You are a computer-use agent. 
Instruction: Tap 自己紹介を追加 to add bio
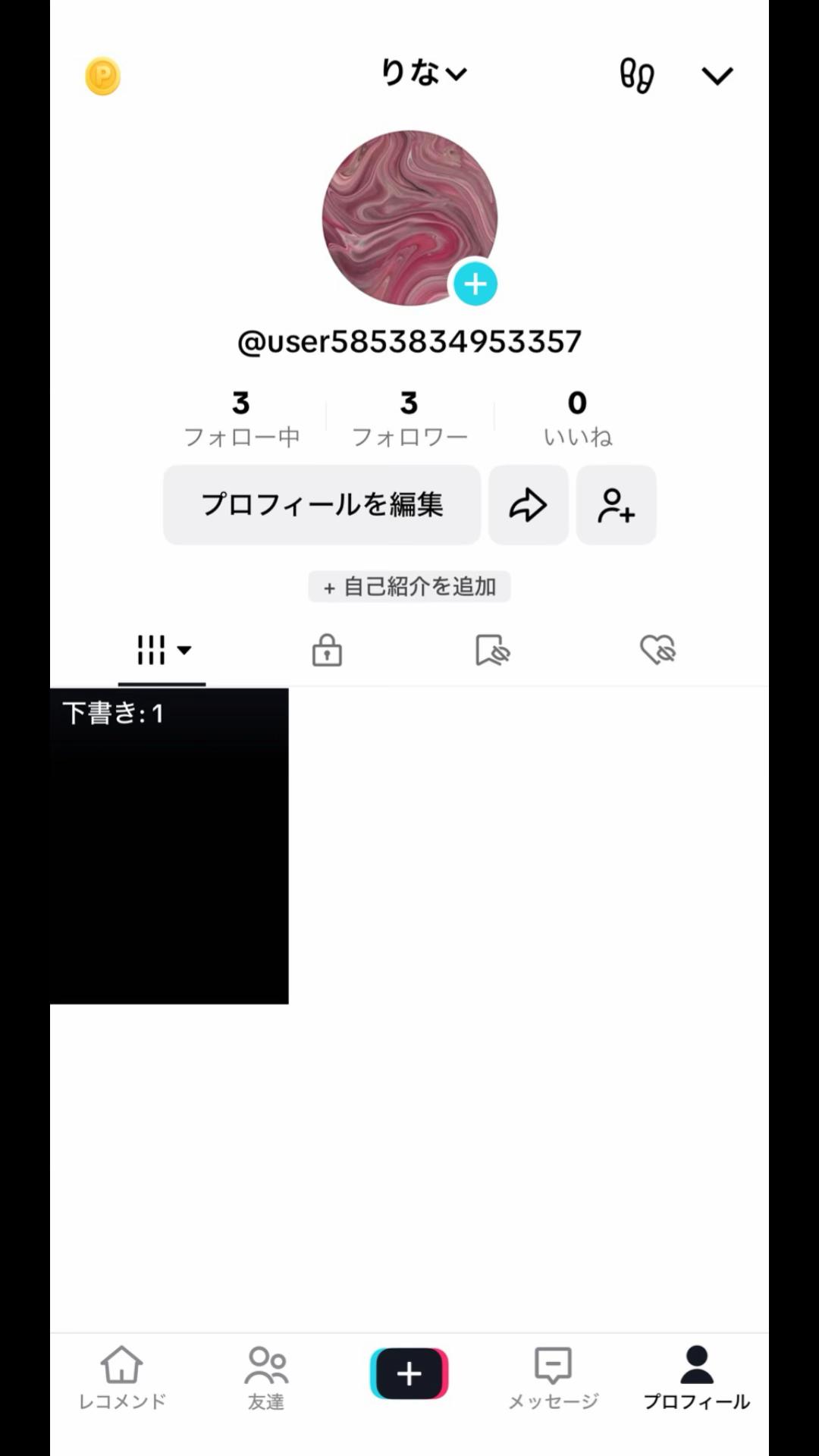click(409, 586)
